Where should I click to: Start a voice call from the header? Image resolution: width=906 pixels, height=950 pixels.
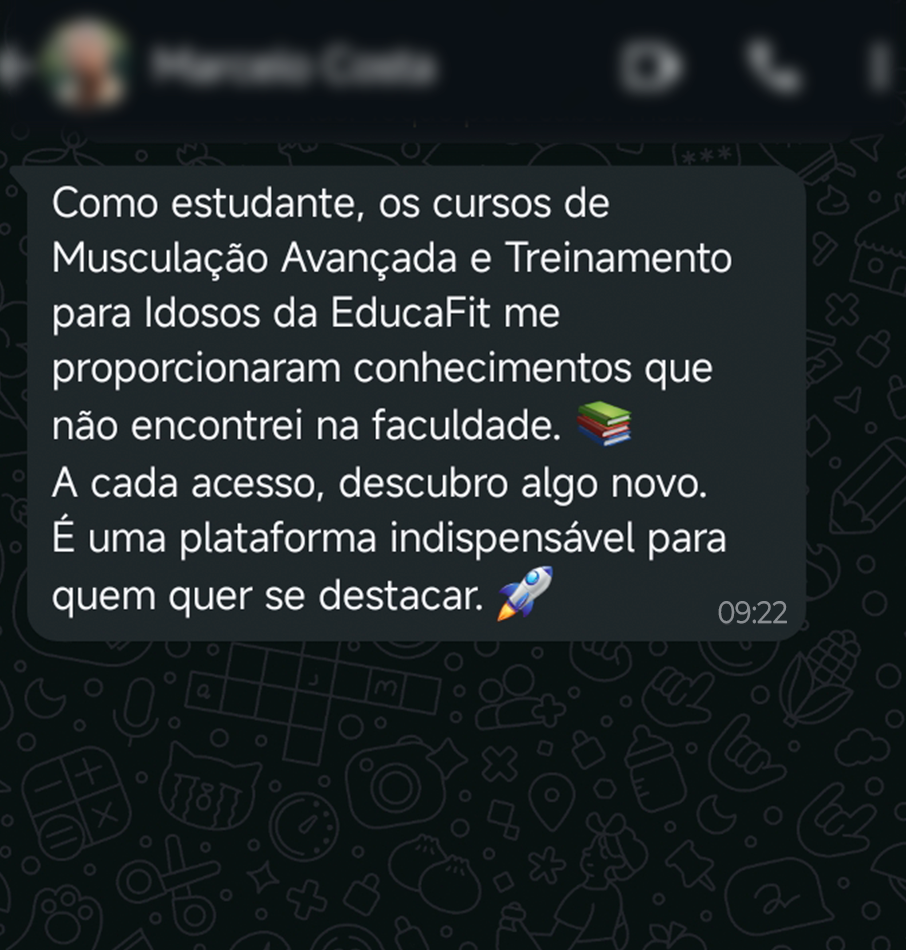(x=773, y=68)
